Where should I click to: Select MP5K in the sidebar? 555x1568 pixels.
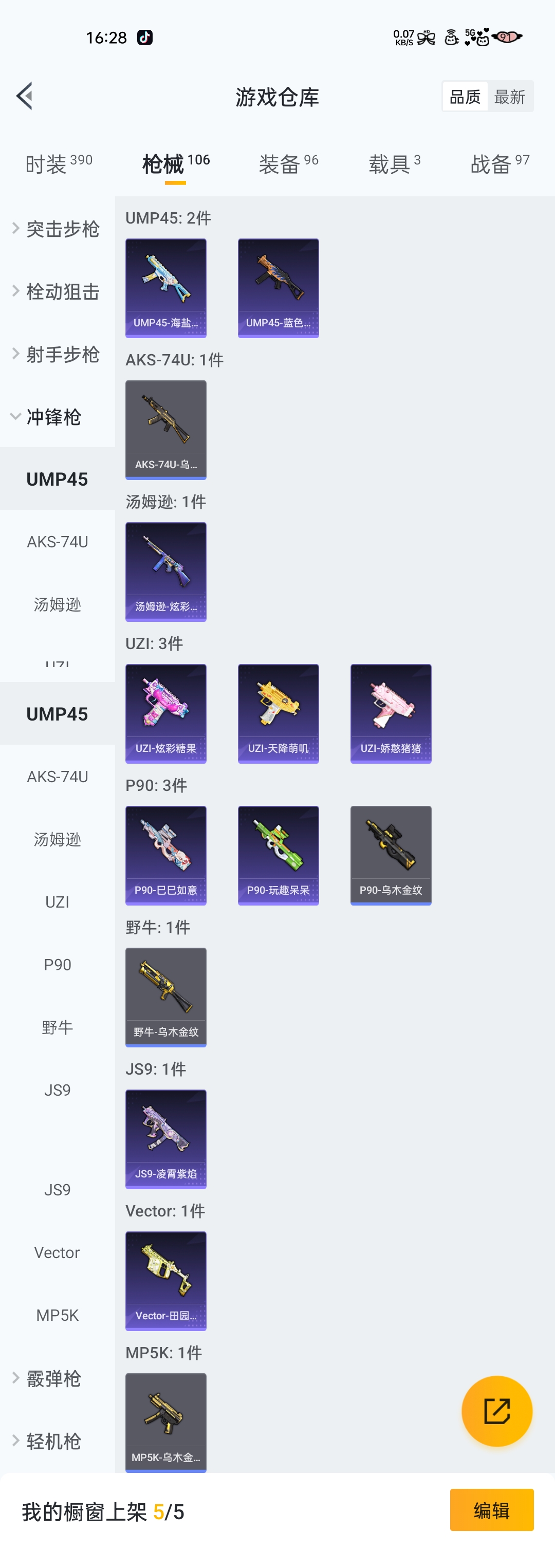(57, 1315)
